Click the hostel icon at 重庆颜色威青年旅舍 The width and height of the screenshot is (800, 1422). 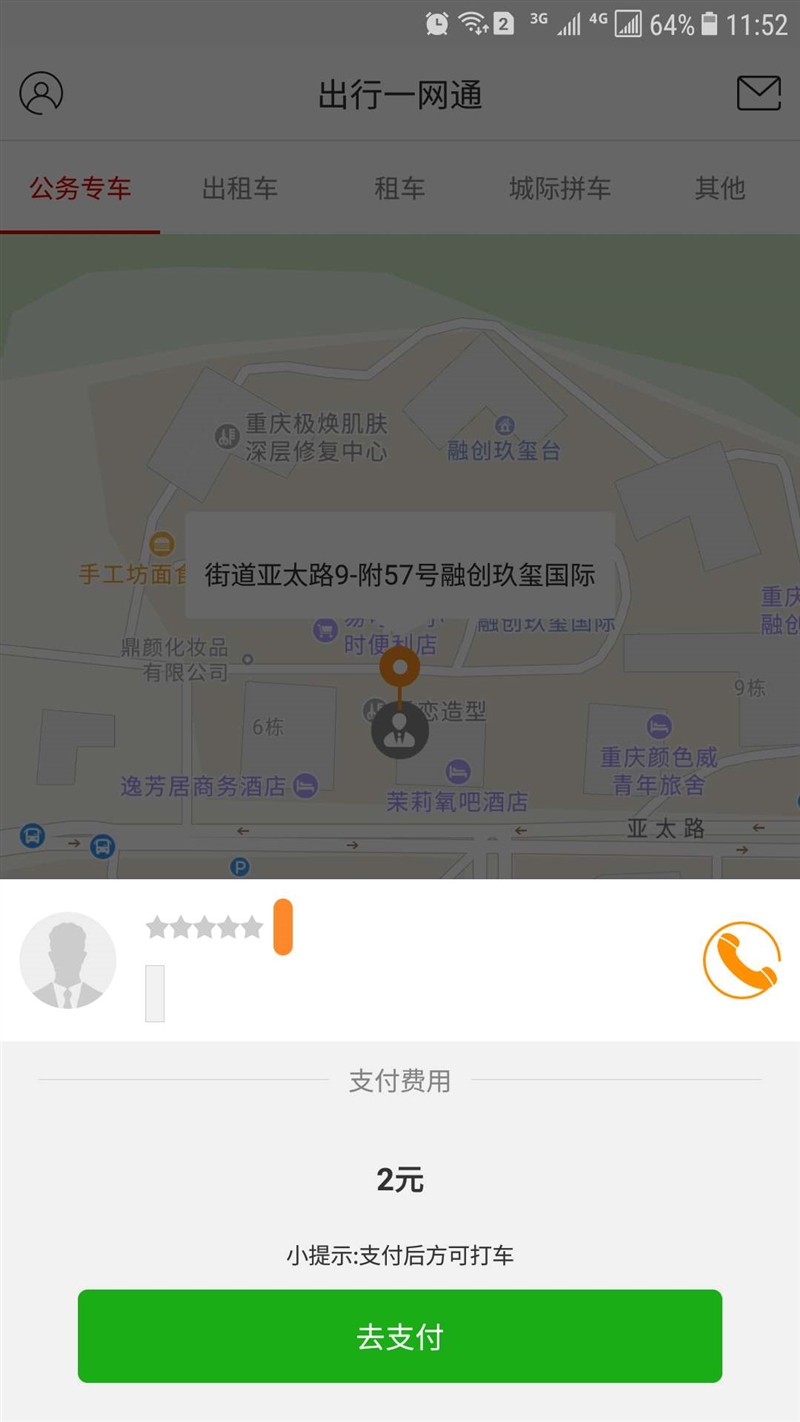point(657,727)
